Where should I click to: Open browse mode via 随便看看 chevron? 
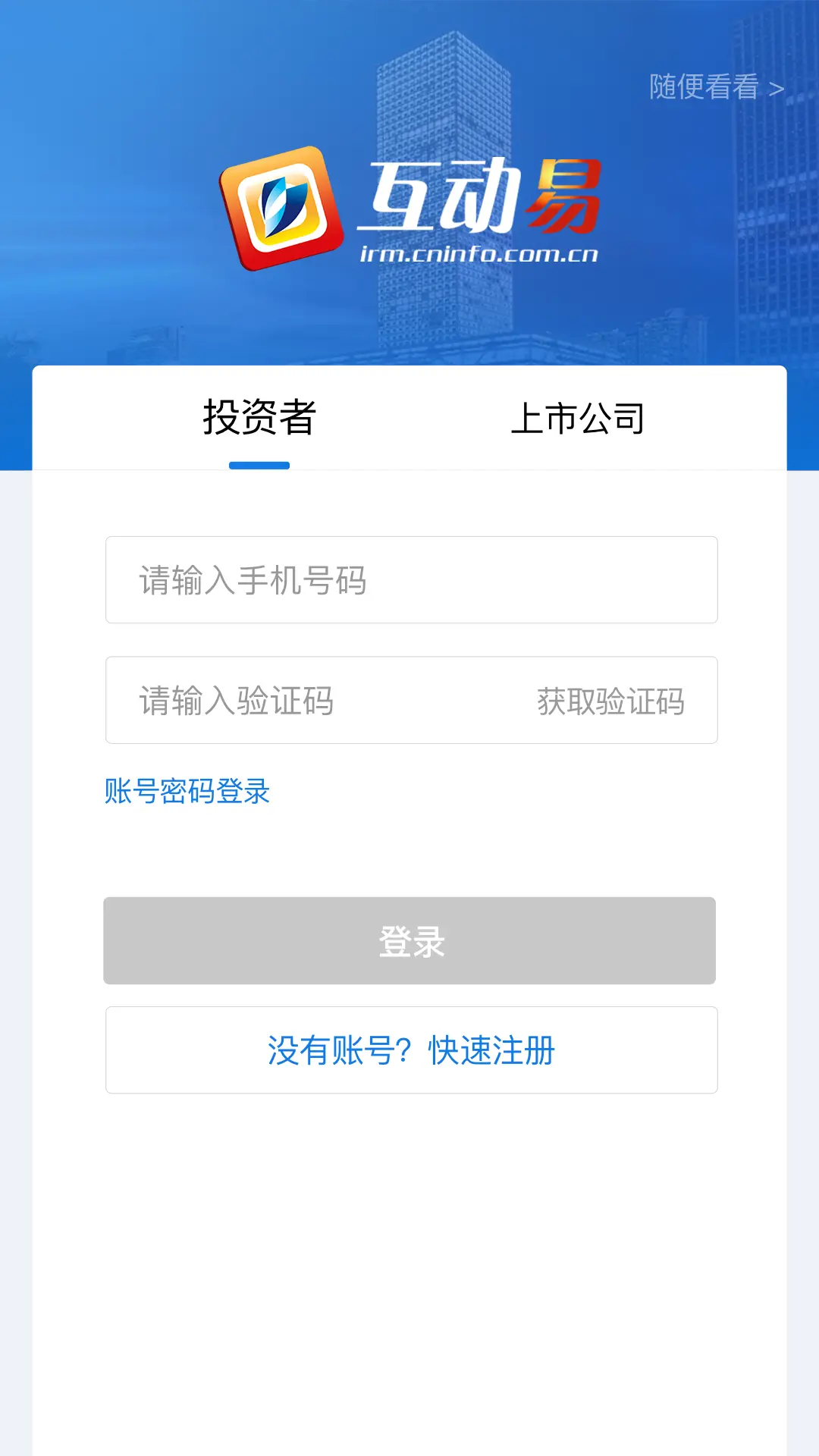pyautogui.click(x=713, y=87)
